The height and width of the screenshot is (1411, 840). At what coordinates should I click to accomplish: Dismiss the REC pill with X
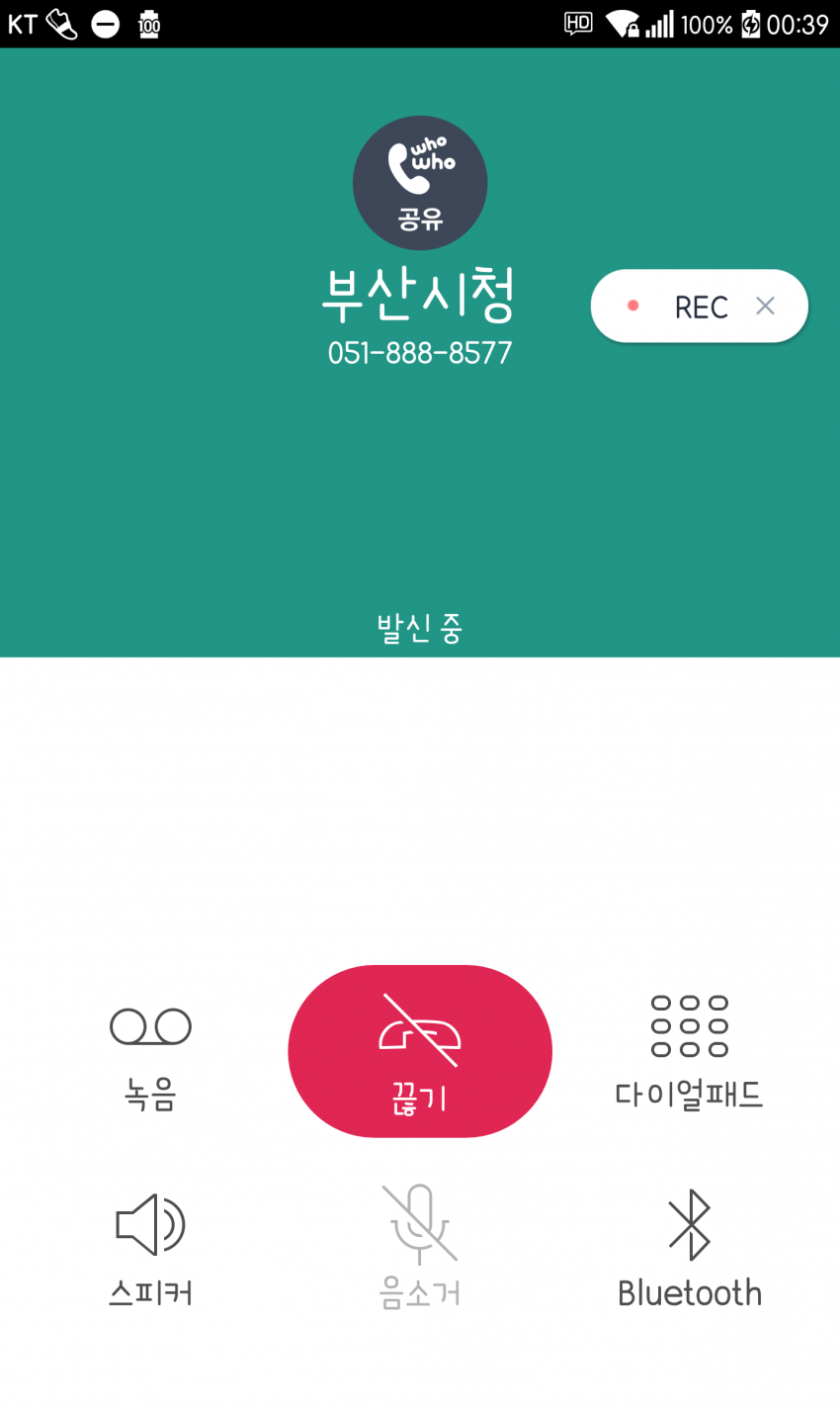click(x=765, y=307)
